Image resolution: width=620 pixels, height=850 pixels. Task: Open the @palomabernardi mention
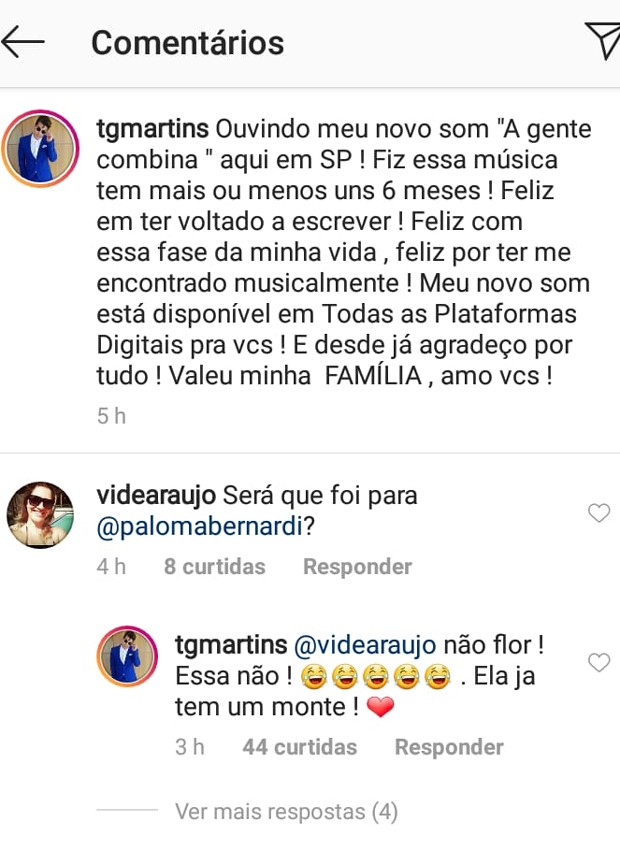[x=197, y=529]
